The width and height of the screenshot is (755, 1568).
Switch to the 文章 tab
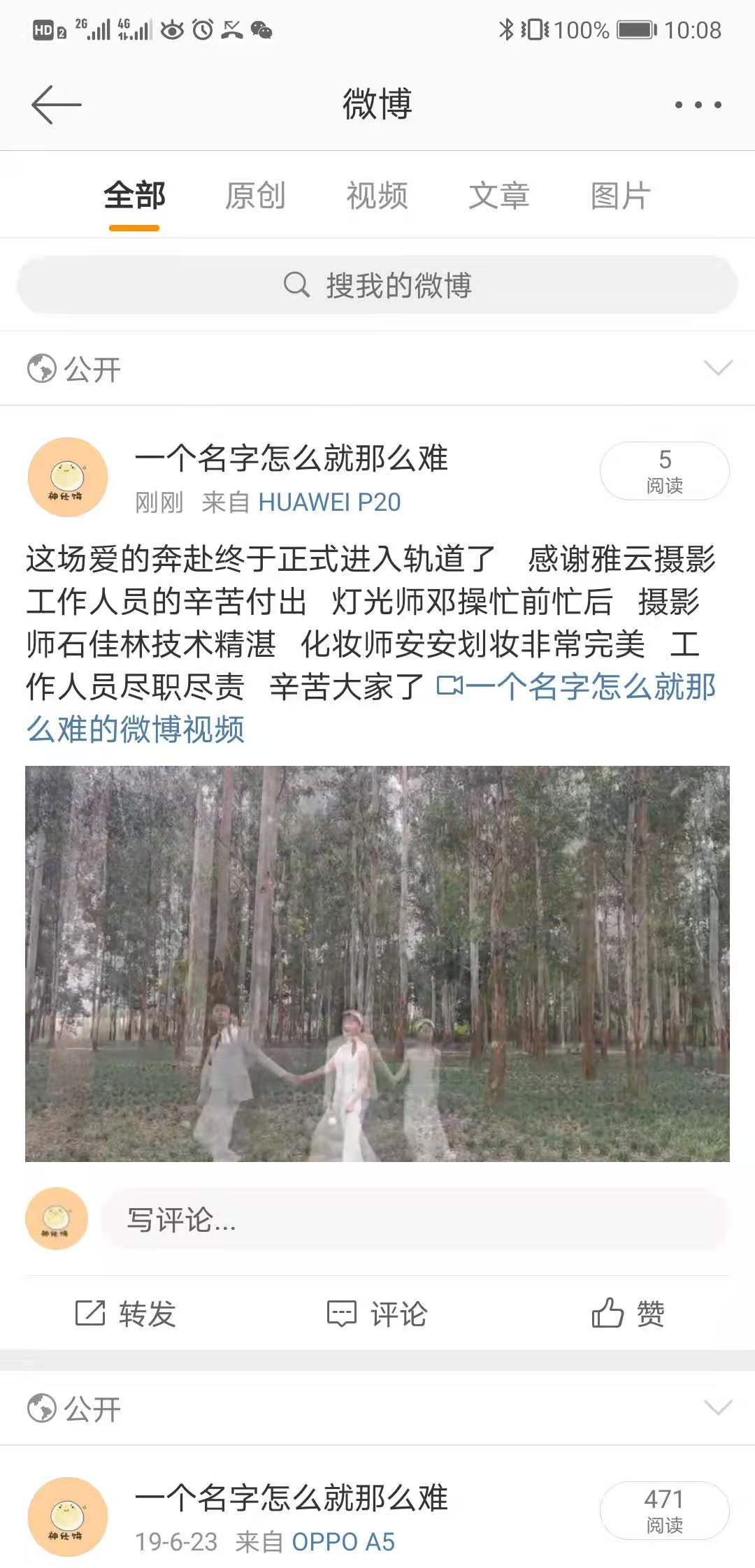pos(498,196)
